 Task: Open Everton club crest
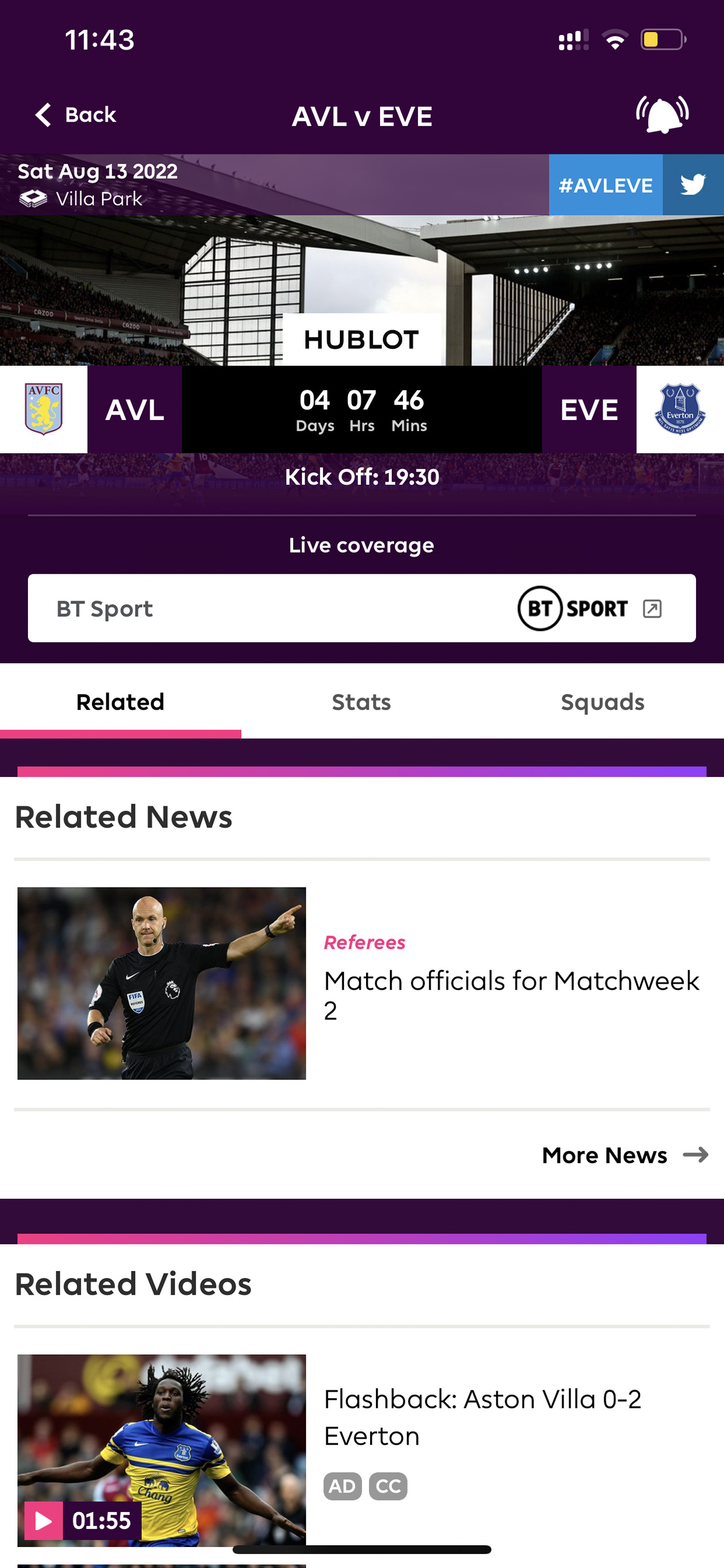click(x=680, y=409)
